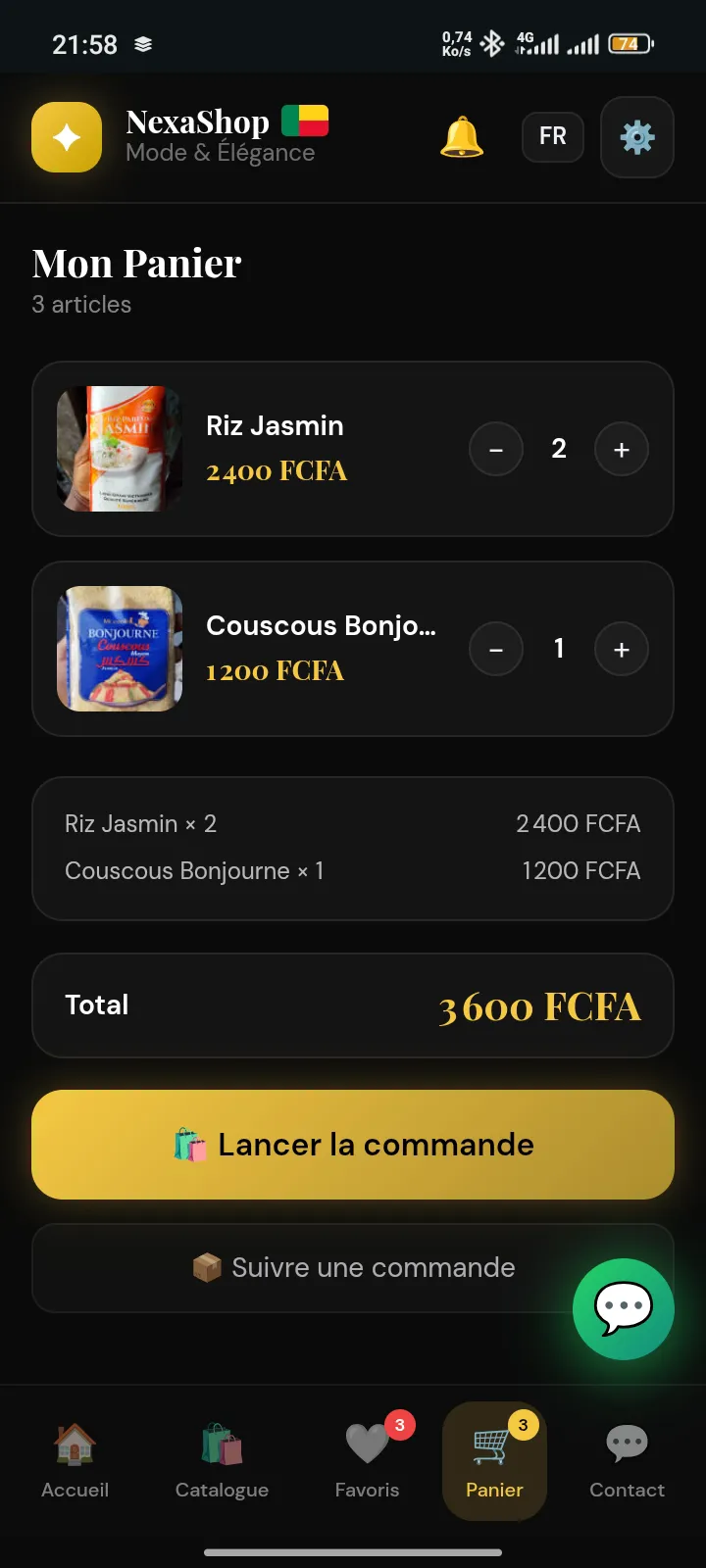Click the Riz Jasmin × 2 summary line

tap(140, 823)
